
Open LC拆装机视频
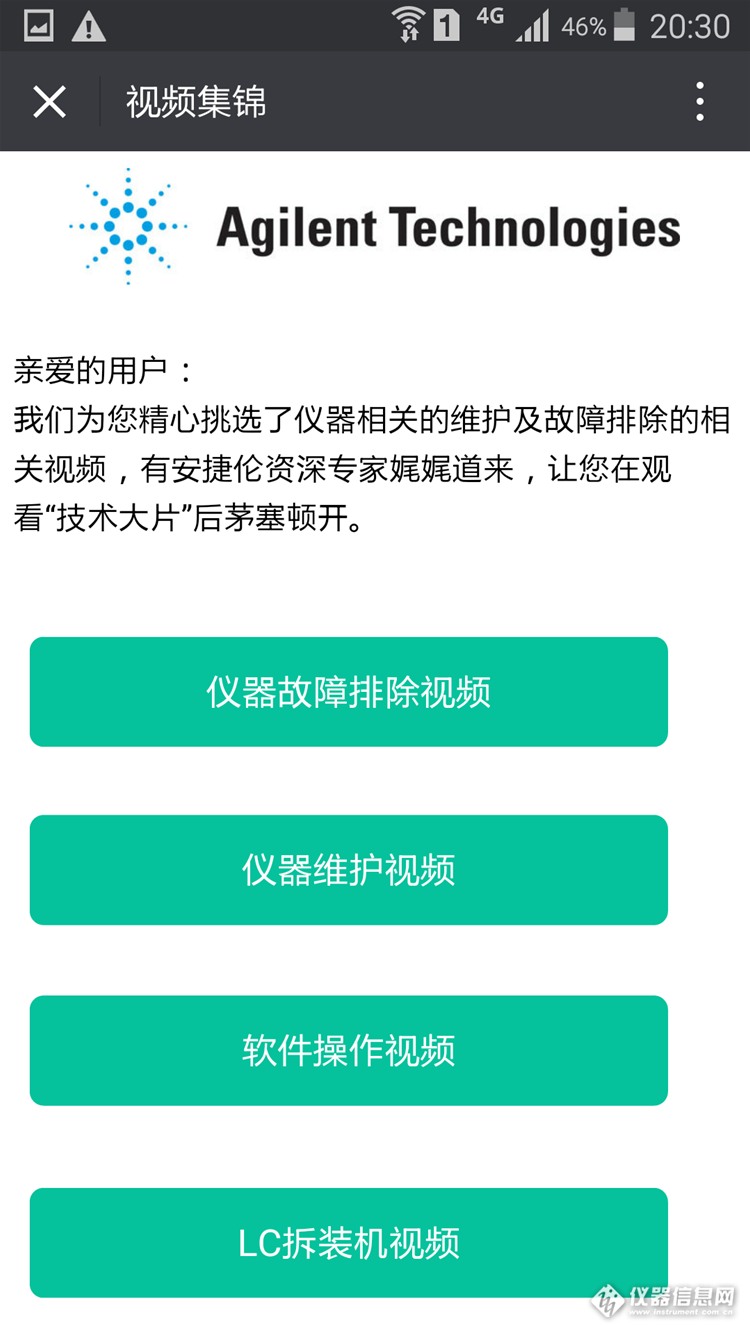(349, 1243)
